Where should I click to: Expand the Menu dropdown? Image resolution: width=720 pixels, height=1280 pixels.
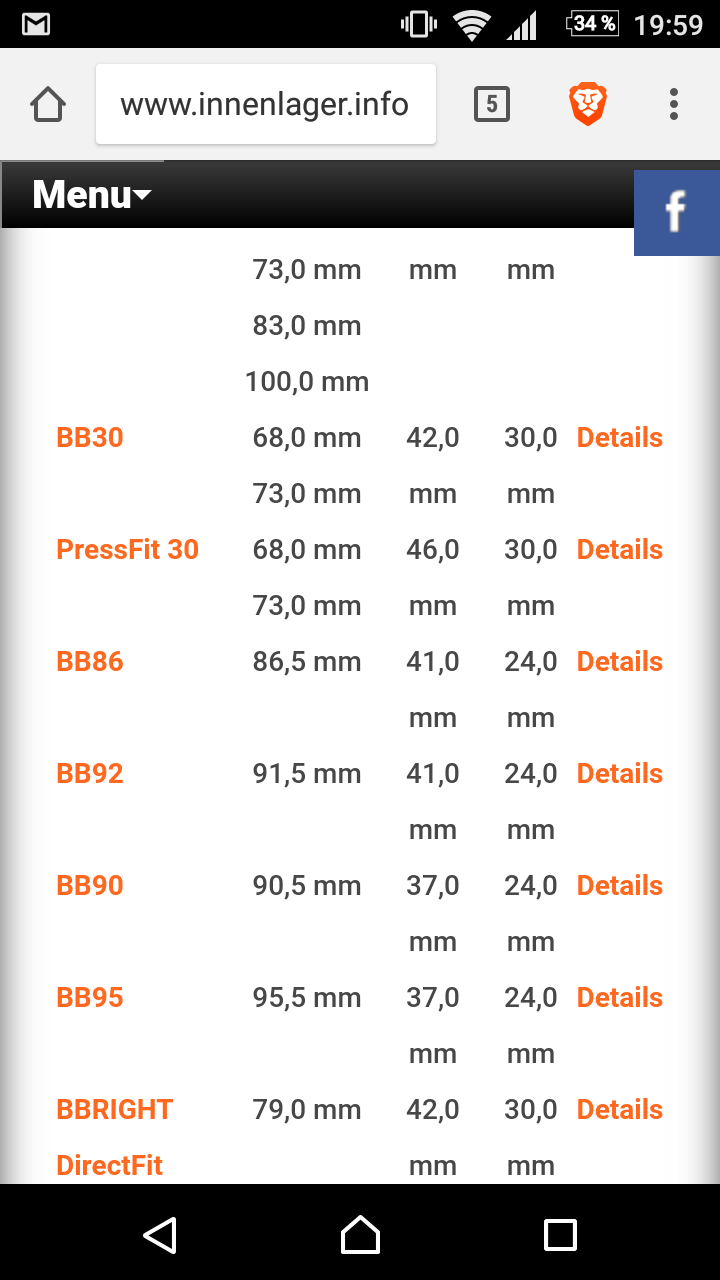click(x=92, y=194)
